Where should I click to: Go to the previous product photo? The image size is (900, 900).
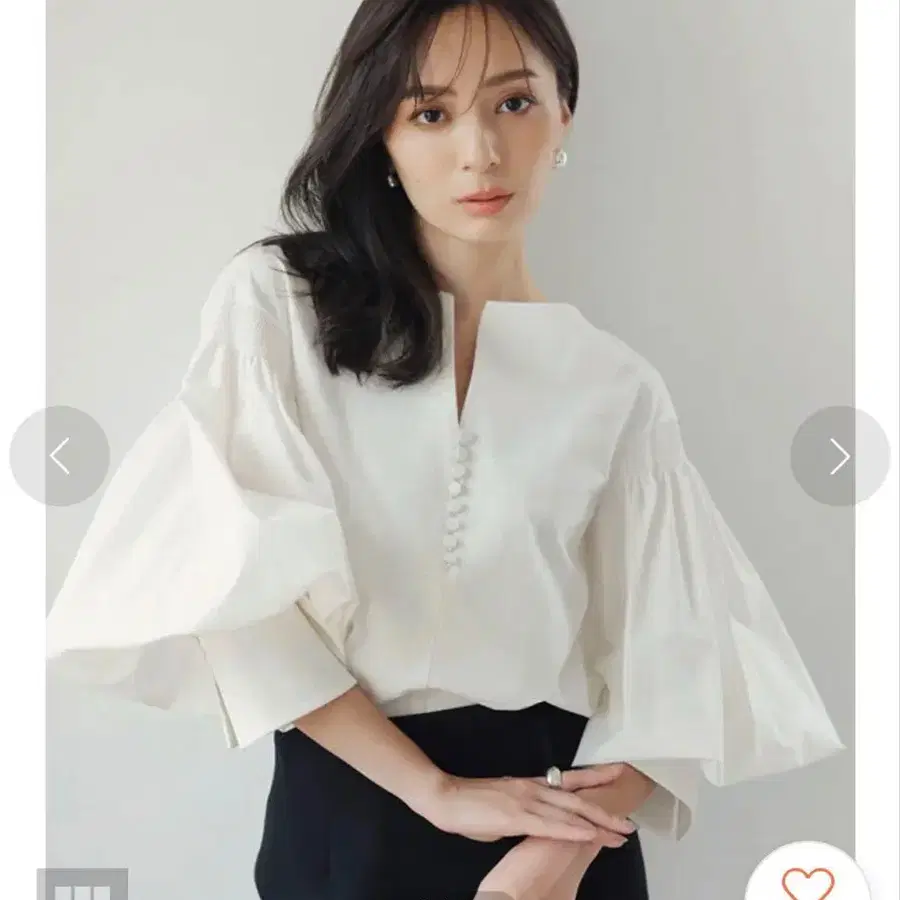tap(60, 456)
